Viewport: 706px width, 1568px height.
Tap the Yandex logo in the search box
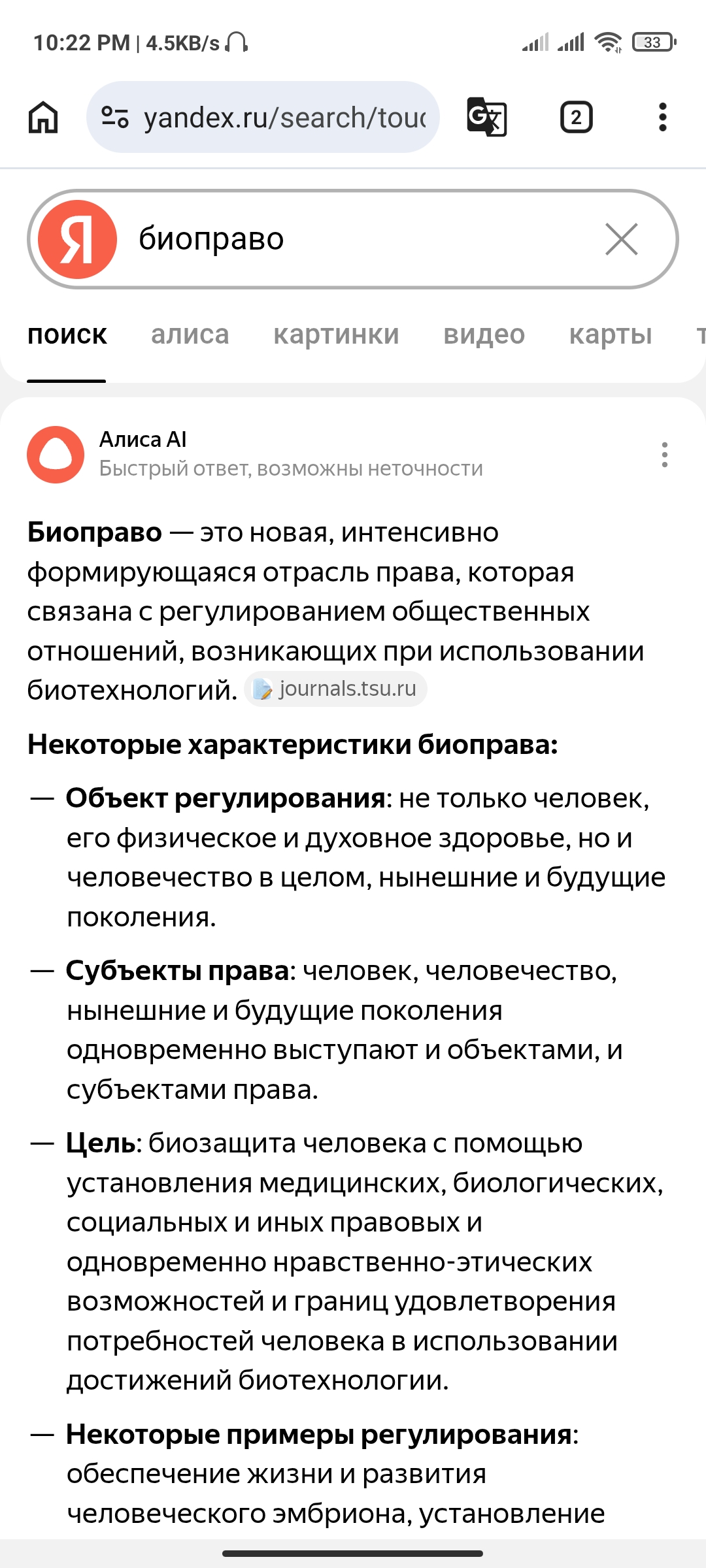point(78,239)
